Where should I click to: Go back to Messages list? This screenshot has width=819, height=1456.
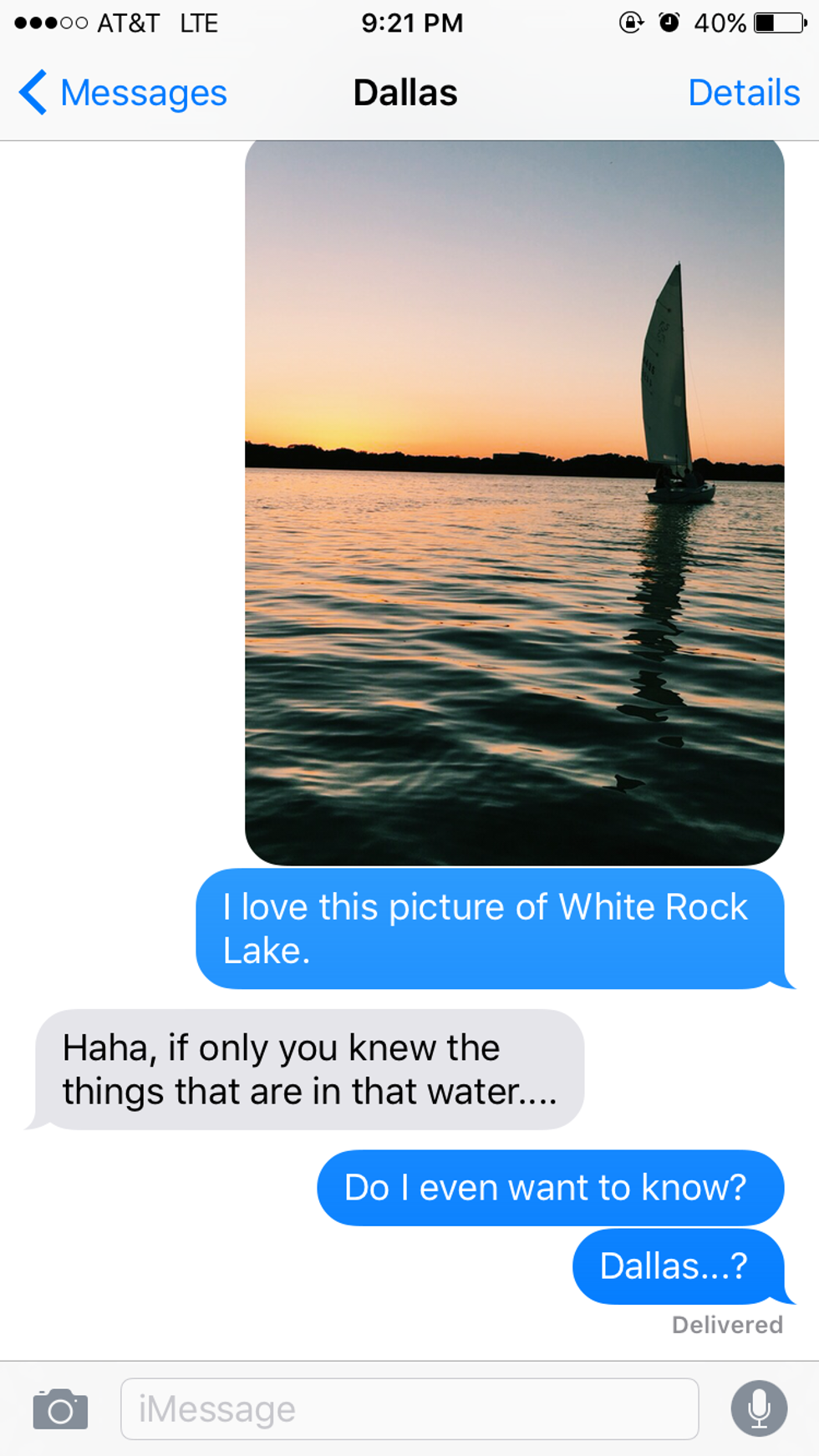122,93
